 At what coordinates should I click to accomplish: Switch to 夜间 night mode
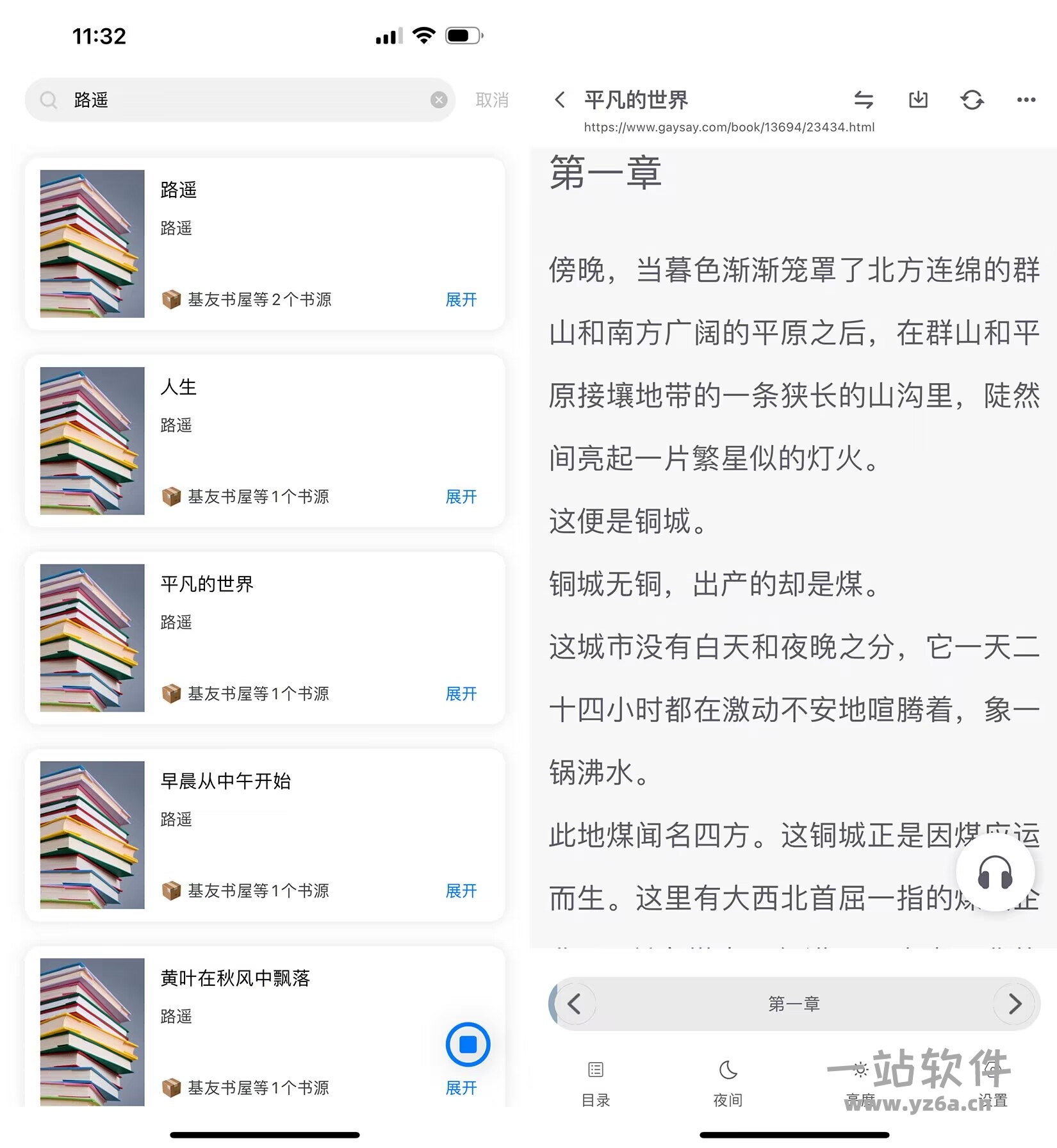[728, 1083]
